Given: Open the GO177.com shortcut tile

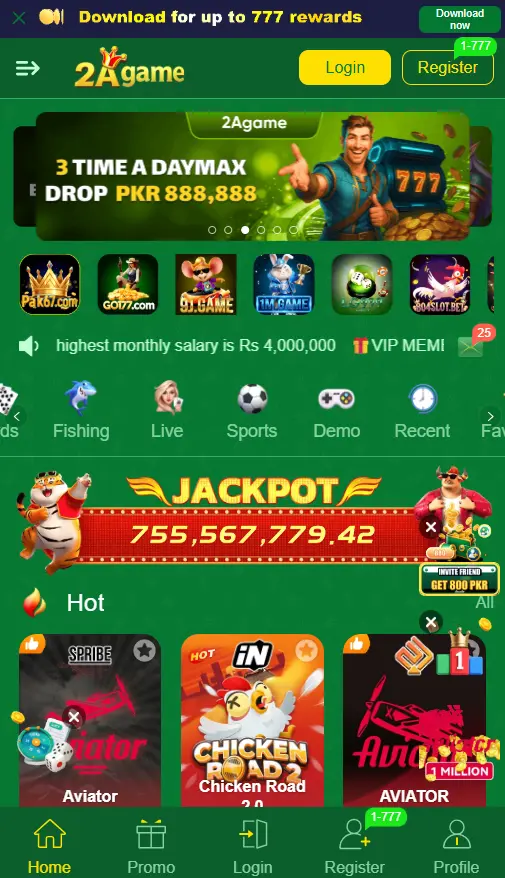Looking at the screenshot, I should (128, 284).
